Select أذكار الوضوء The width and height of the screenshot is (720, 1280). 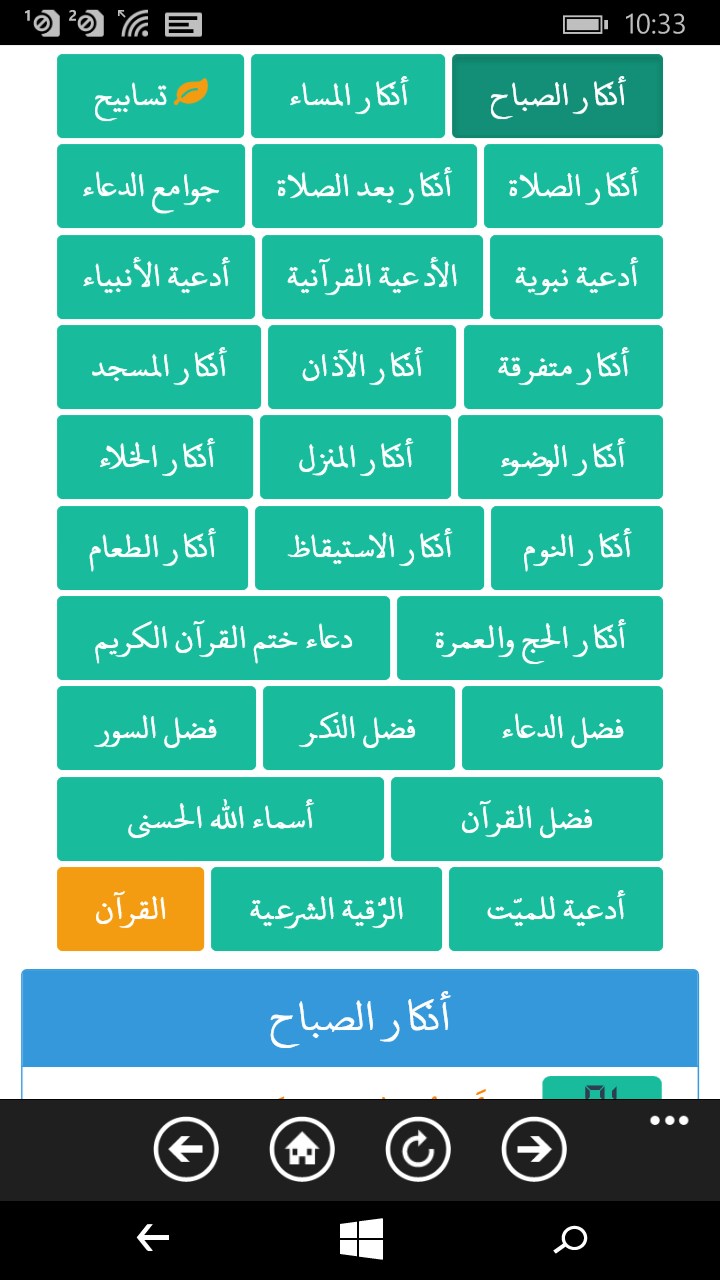point(560,457)
